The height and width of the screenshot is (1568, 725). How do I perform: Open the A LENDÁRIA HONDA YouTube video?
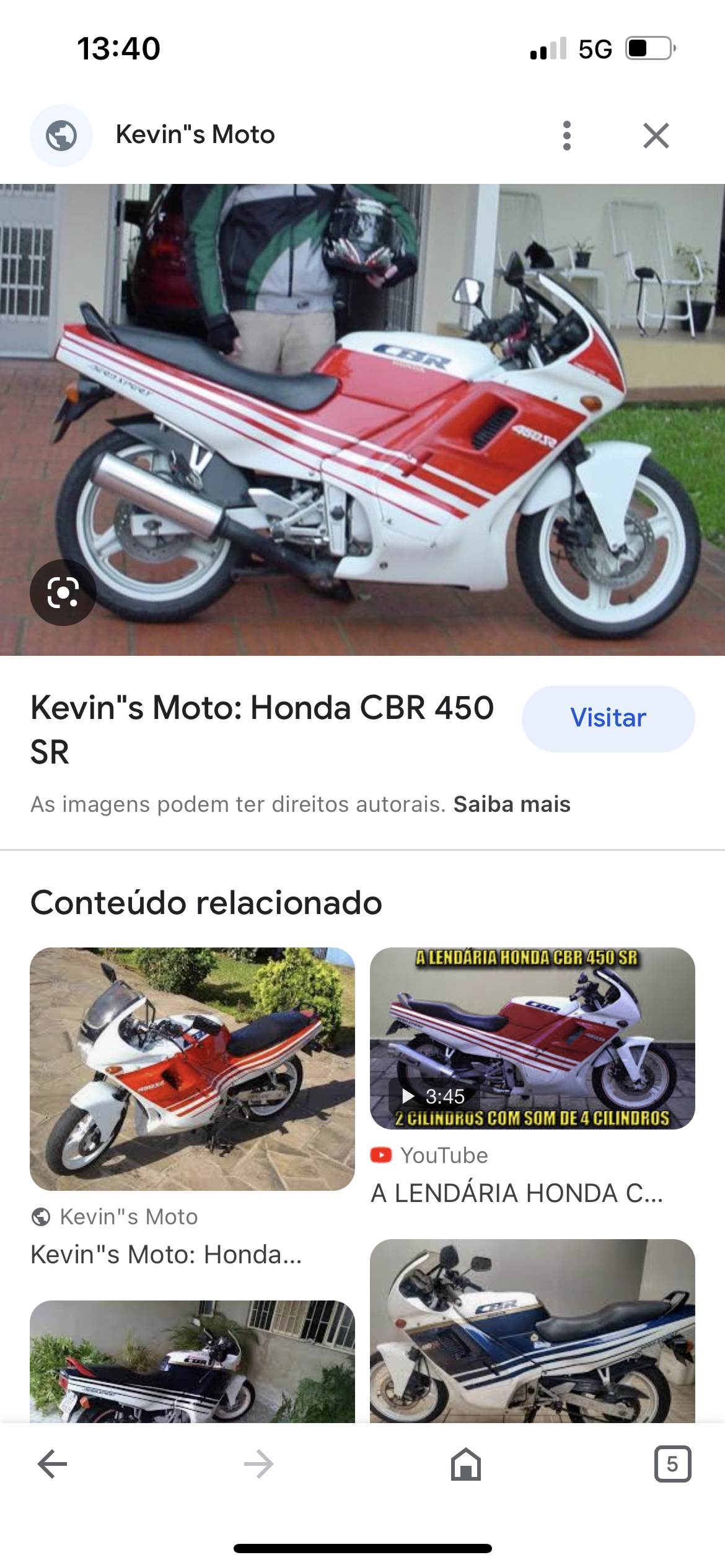[x=532, y=1038]
